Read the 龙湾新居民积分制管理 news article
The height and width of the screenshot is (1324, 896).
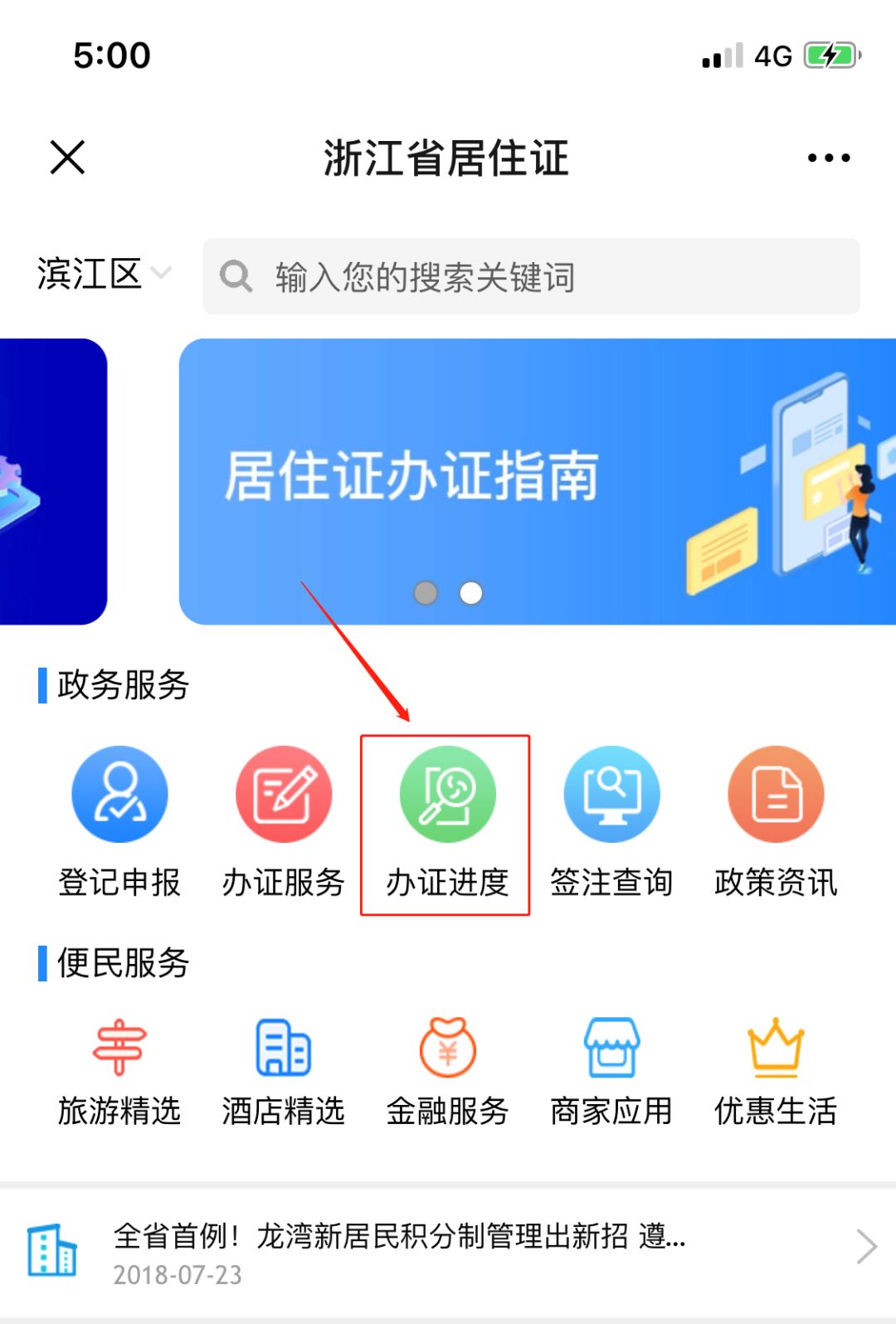tap(448, 1251)
